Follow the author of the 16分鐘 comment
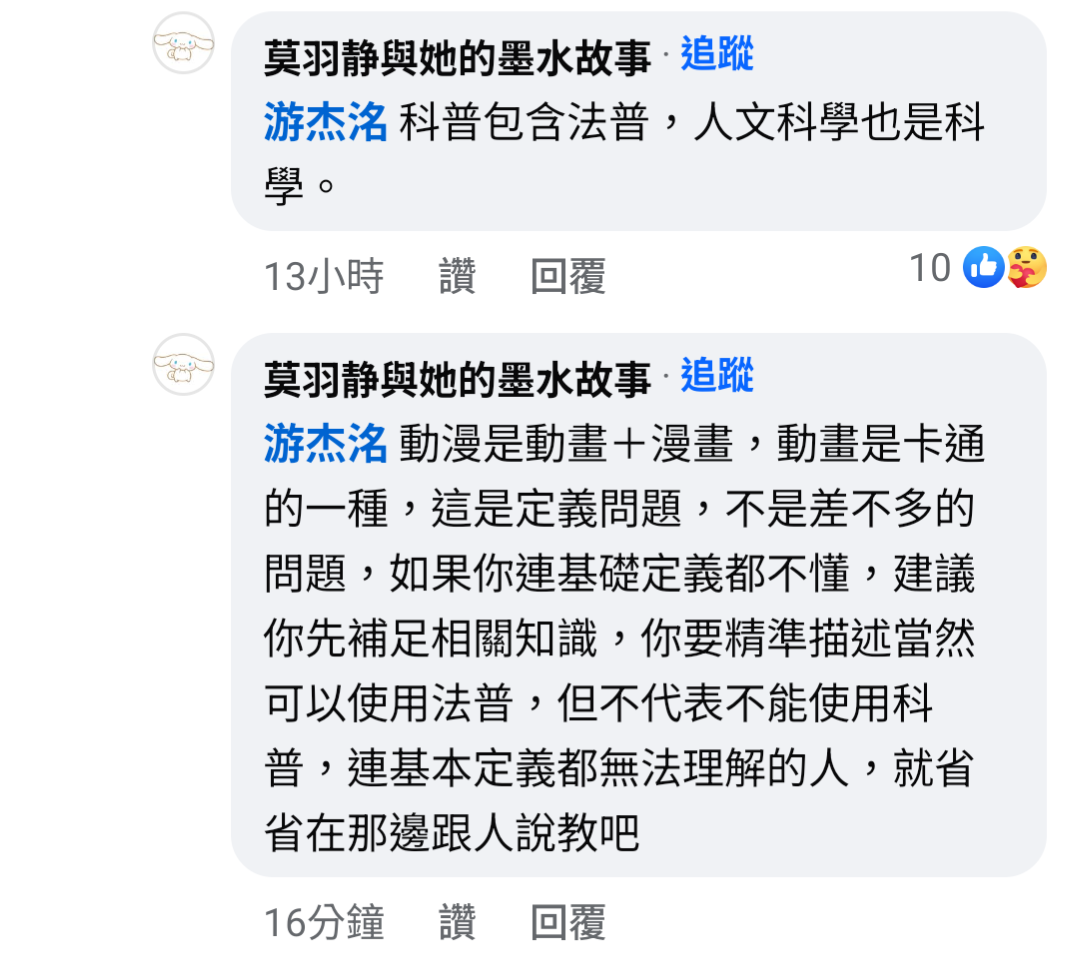Viewport: 1079px width, 955px height. pos(717,376)
